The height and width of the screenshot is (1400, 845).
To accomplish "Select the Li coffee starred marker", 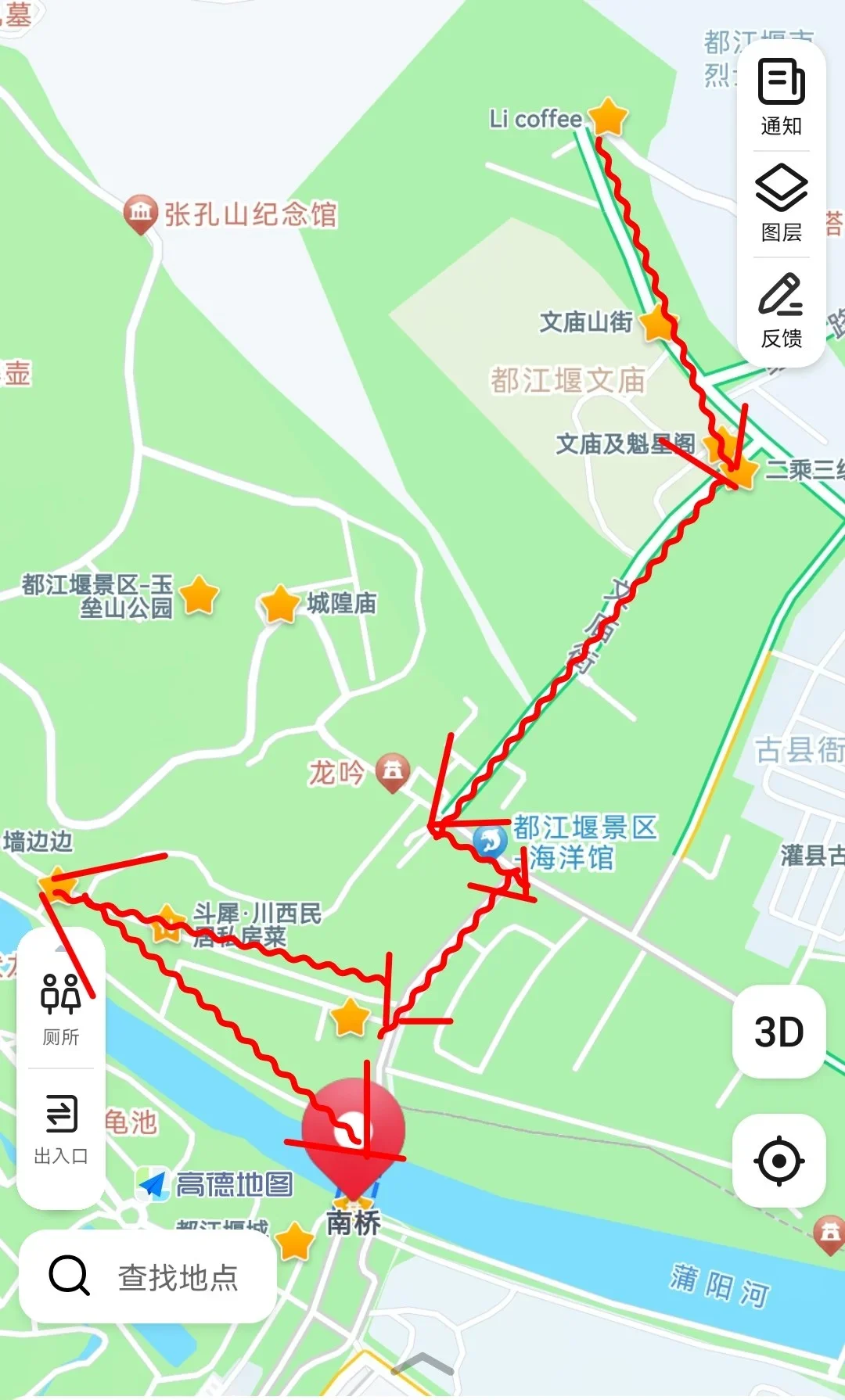I will click(x=608, y=117).
